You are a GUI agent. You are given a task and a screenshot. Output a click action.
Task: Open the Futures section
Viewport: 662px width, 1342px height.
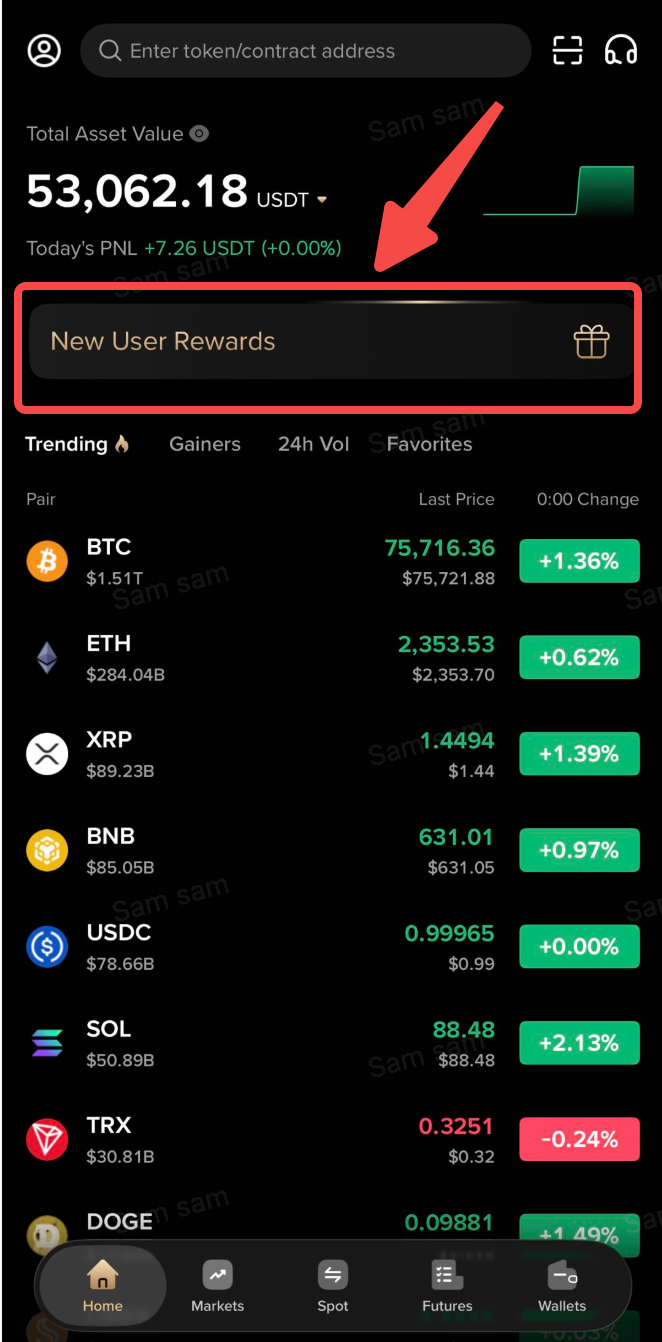[447, 1286]
